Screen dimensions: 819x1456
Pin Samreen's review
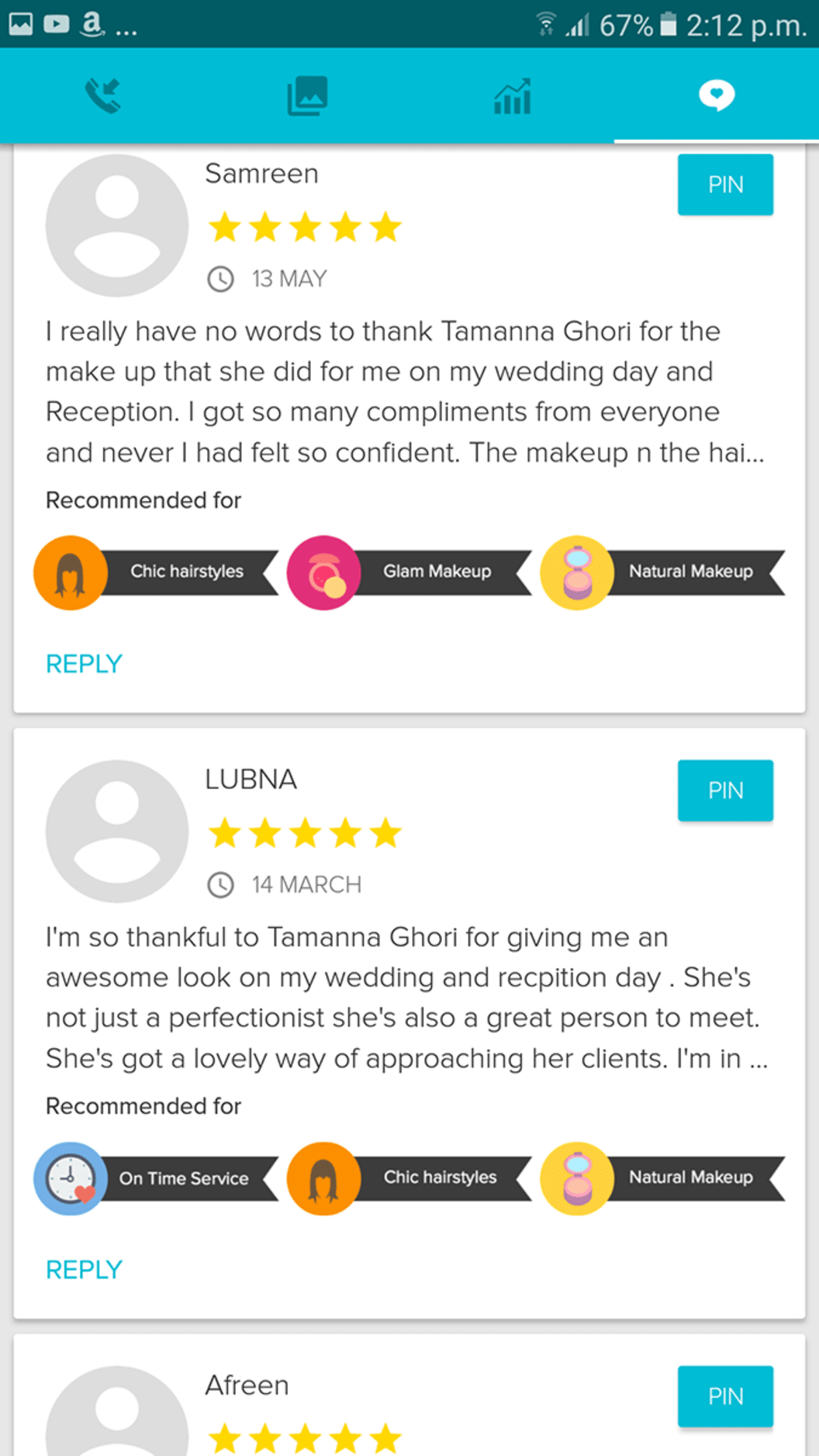point(725,185)
